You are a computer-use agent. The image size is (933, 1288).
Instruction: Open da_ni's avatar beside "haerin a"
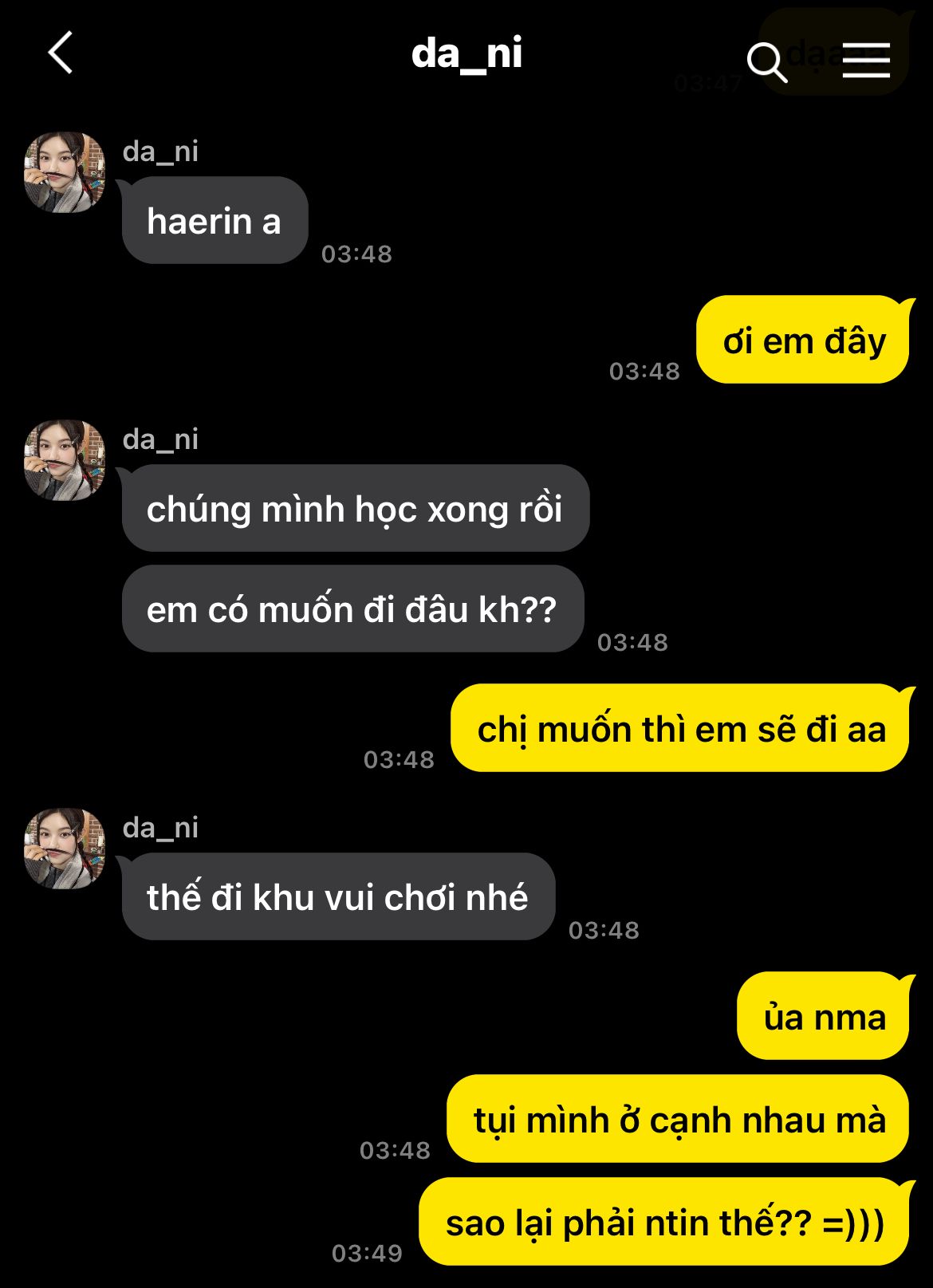pyautogui.click(x=65, y=172)
